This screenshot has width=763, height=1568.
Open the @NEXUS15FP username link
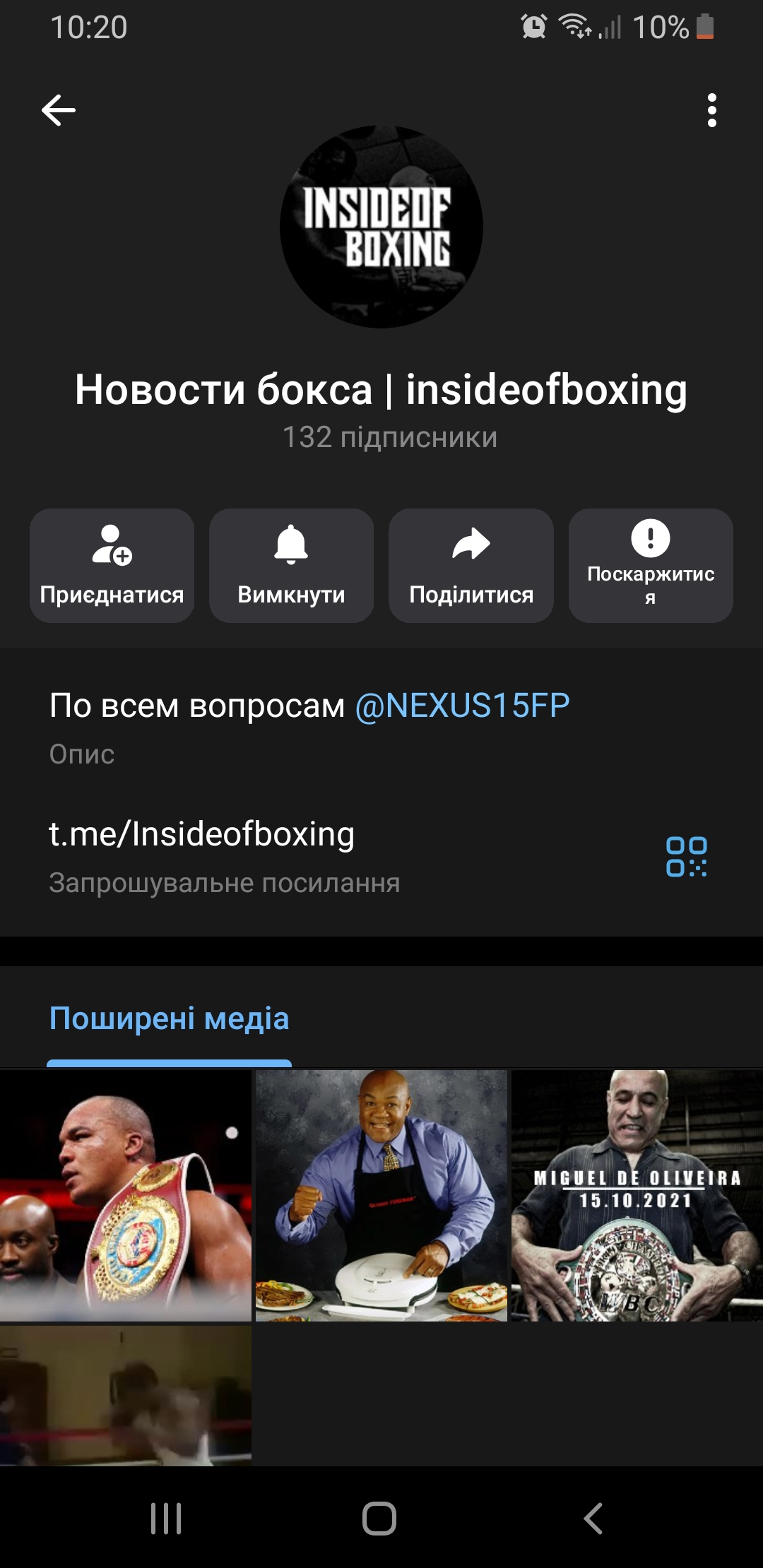462,706
